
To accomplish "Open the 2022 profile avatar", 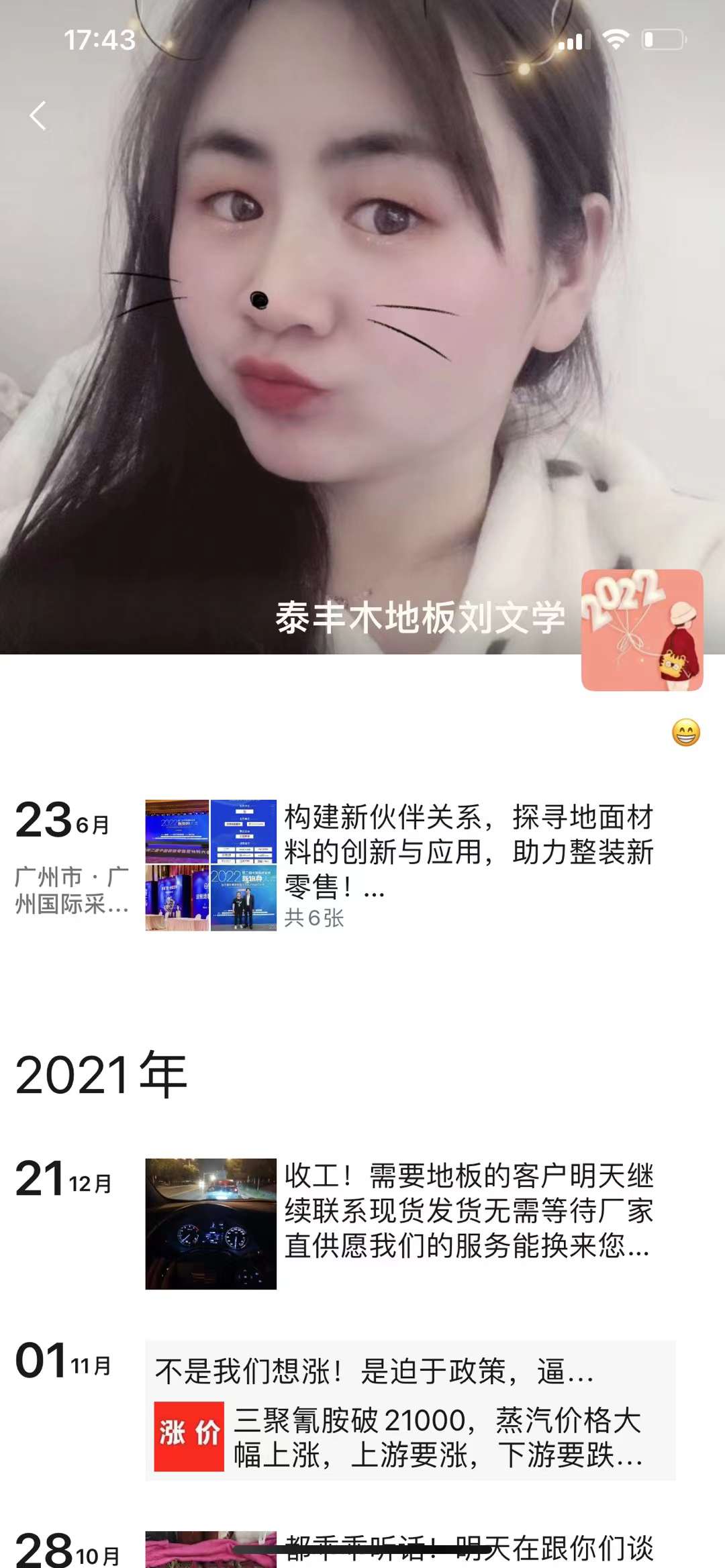I will click(x=642, y=629).
